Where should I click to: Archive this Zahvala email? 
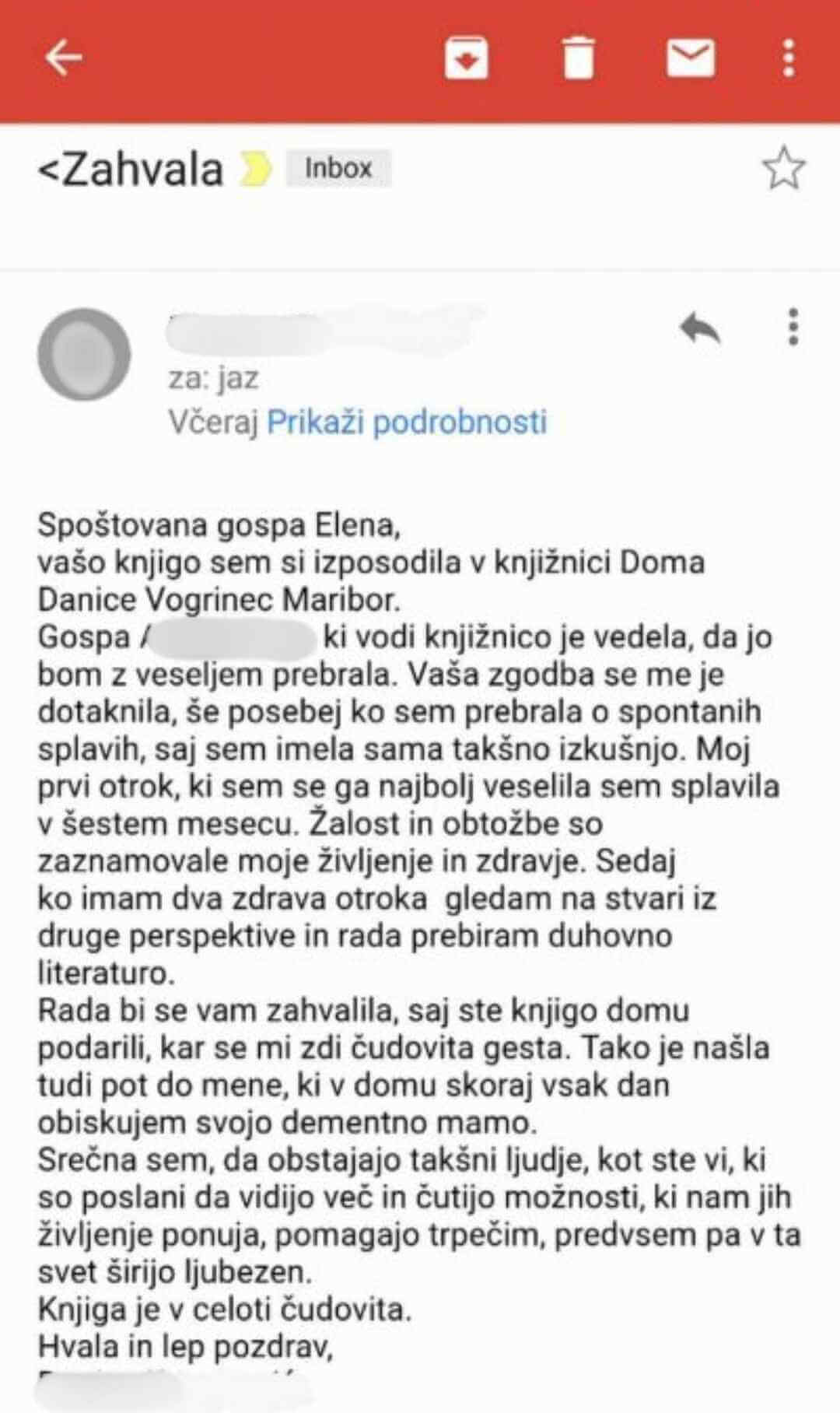[466, 58]
